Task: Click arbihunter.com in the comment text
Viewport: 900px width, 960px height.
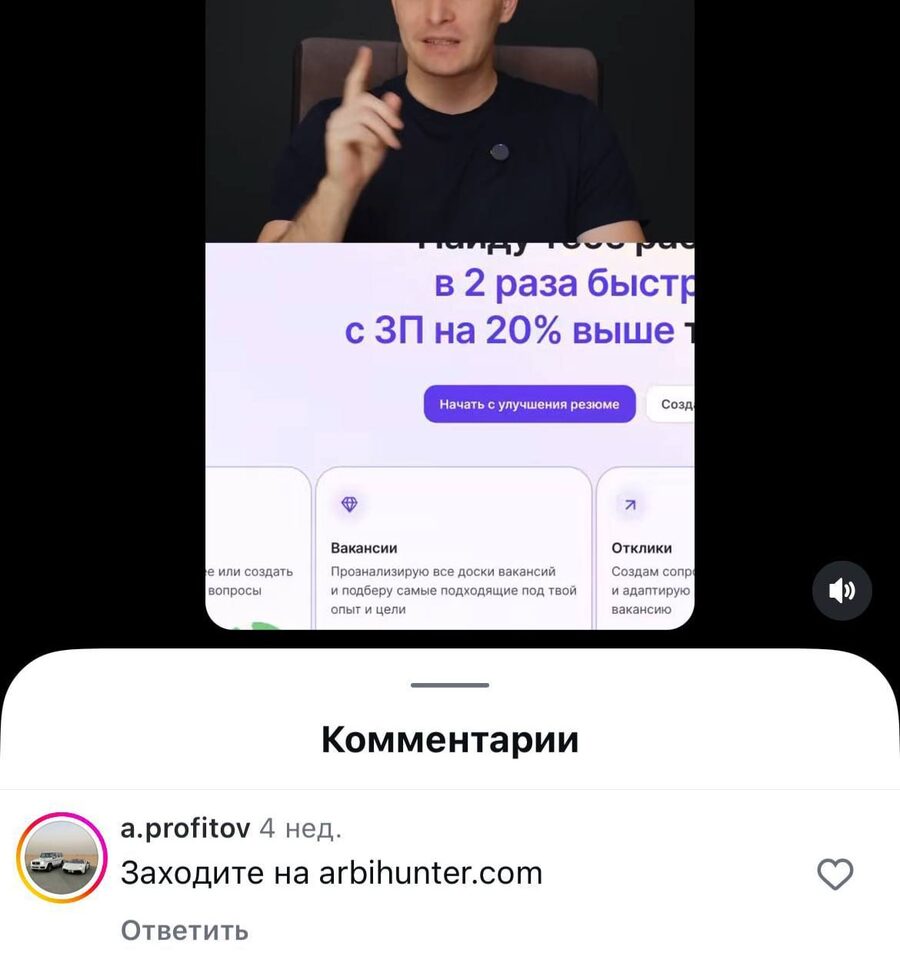Action: tap(433, 872)
